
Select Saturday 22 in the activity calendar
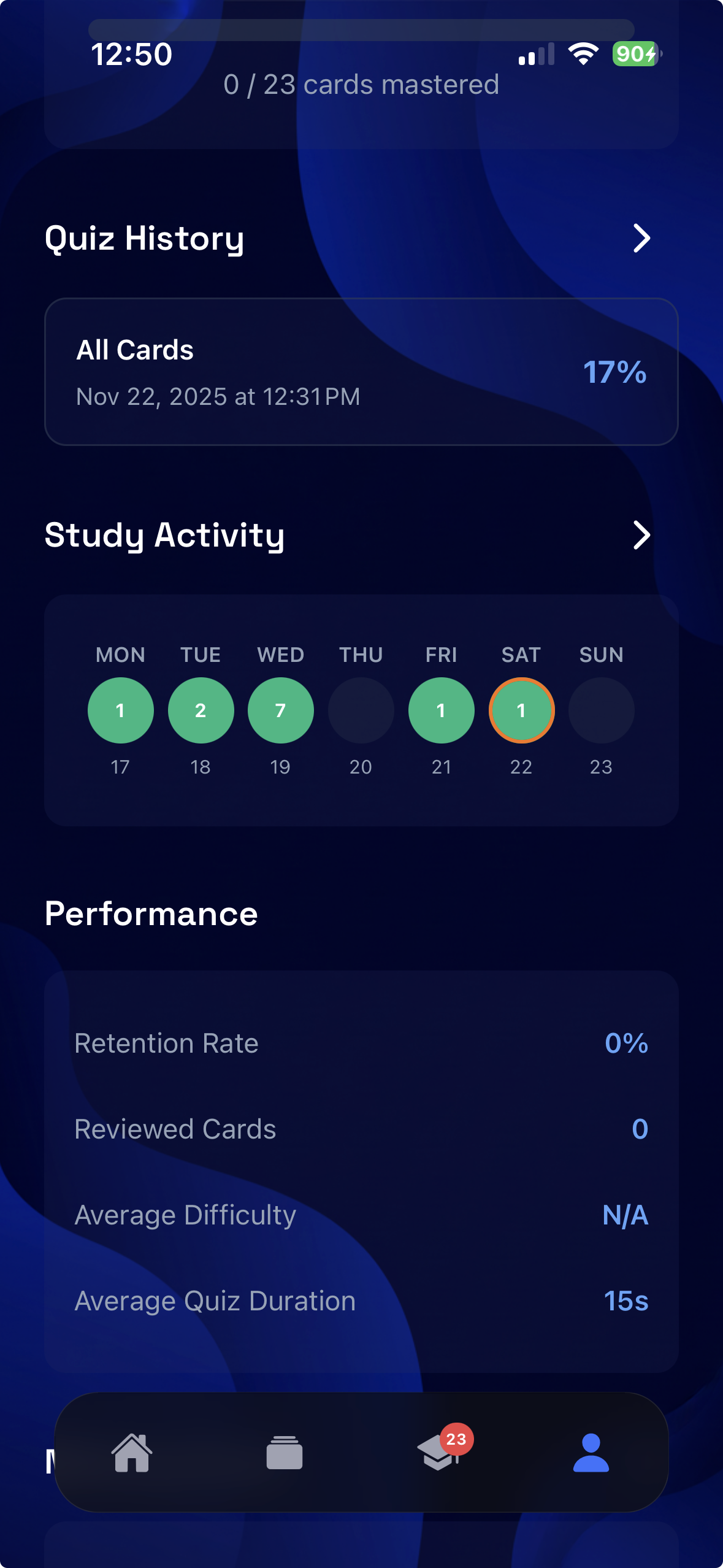pyautogui.click(x=521, y=710)
